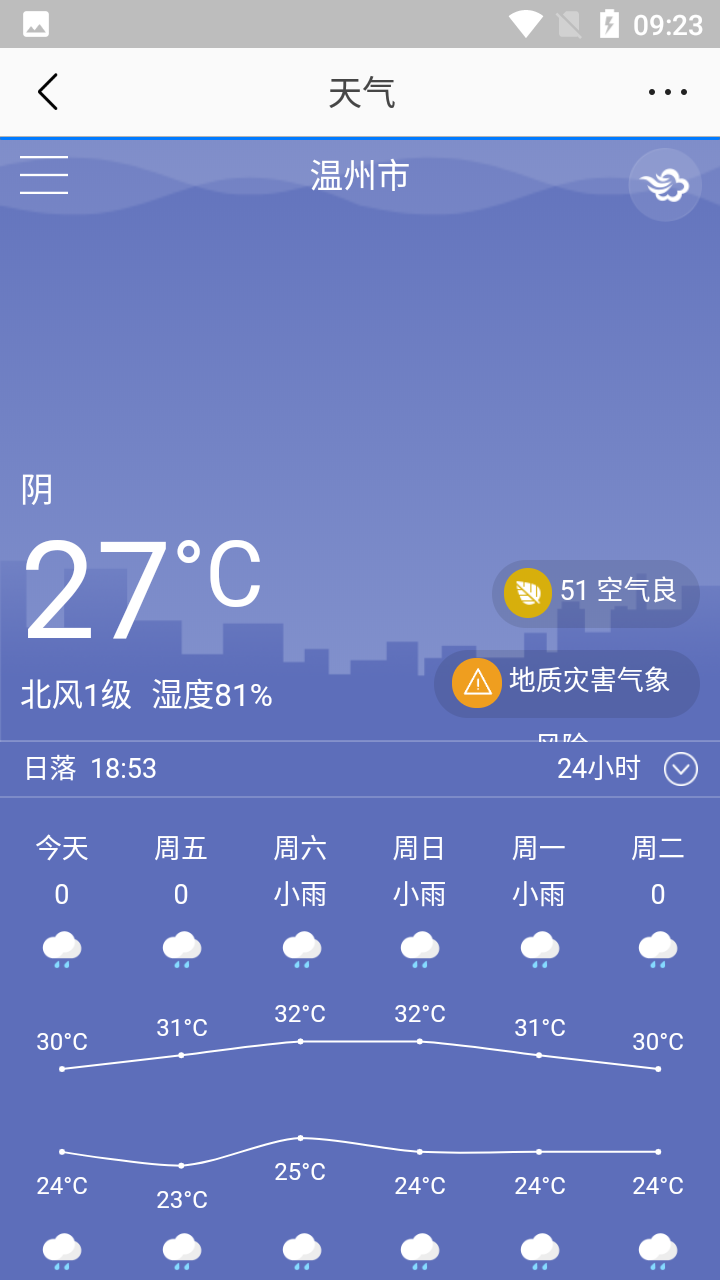Open the 地质灾害气象 warning chip
This screenshot has height=1280, width=720.
pos(567,683)
